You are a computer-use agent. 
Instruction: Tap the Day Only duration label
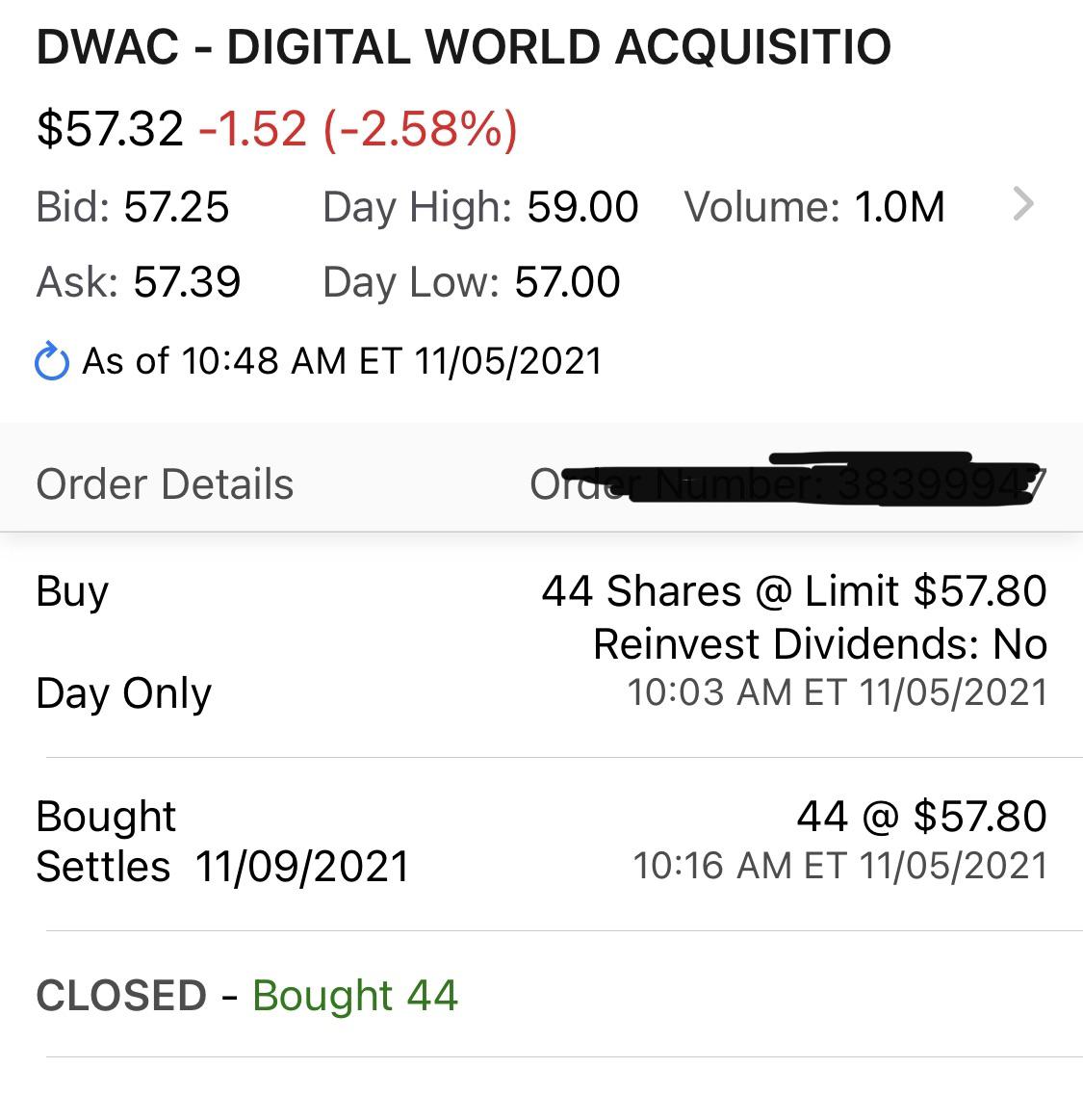[123, 692]
